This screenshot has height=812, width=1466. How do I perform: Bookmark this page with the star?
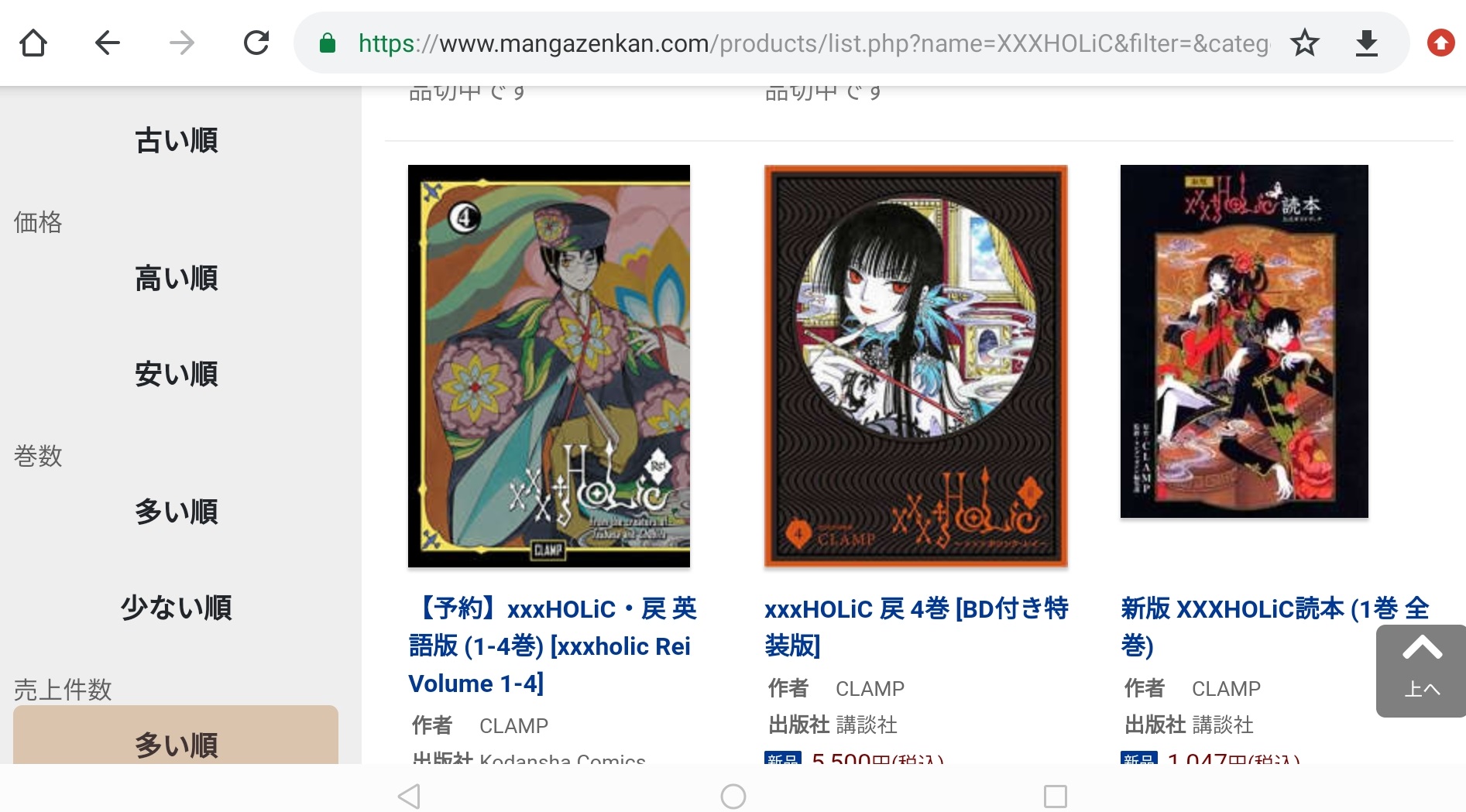click(1304, 43)
